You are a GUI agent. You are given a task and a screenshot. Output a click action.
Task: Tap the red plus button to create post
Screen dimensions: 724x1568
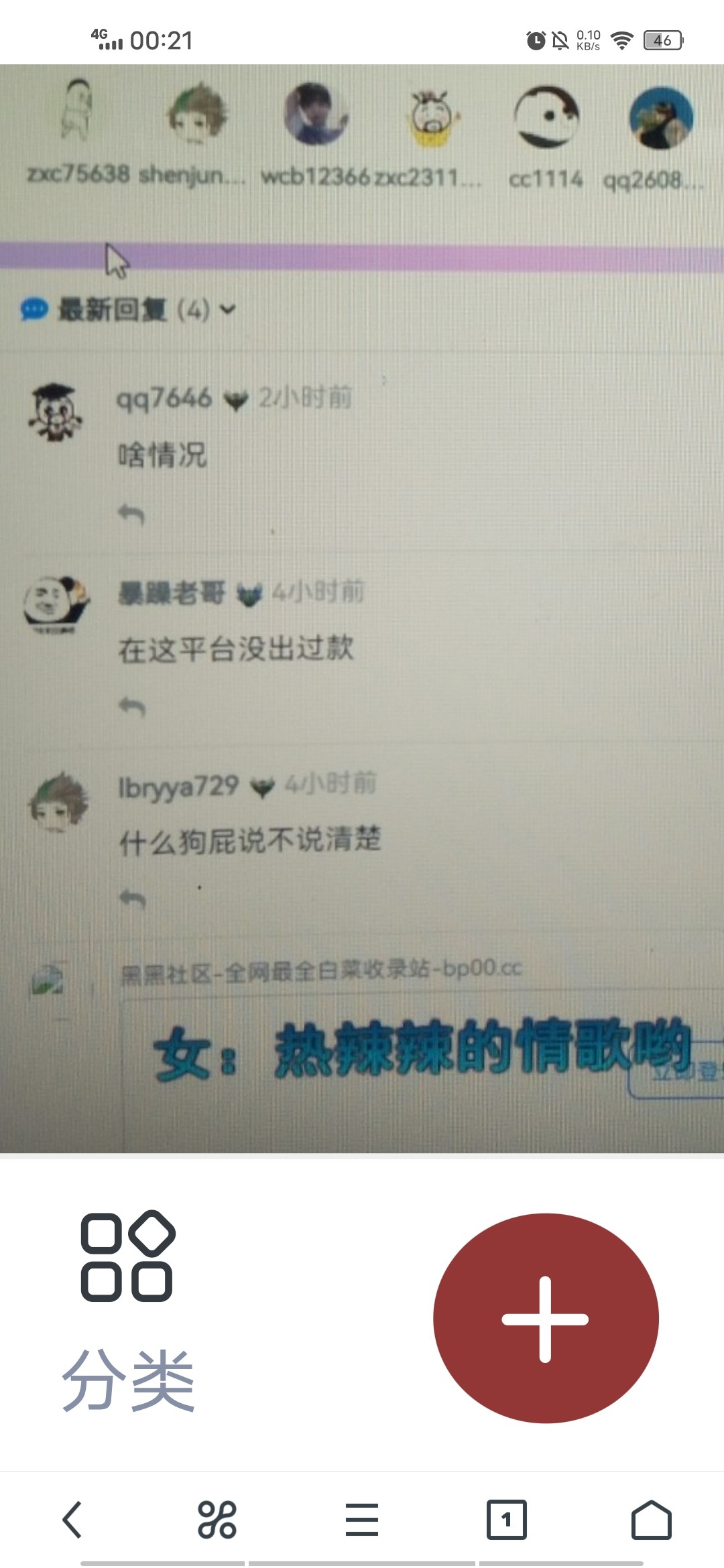pyautogui.click(x=546, y=1319)
